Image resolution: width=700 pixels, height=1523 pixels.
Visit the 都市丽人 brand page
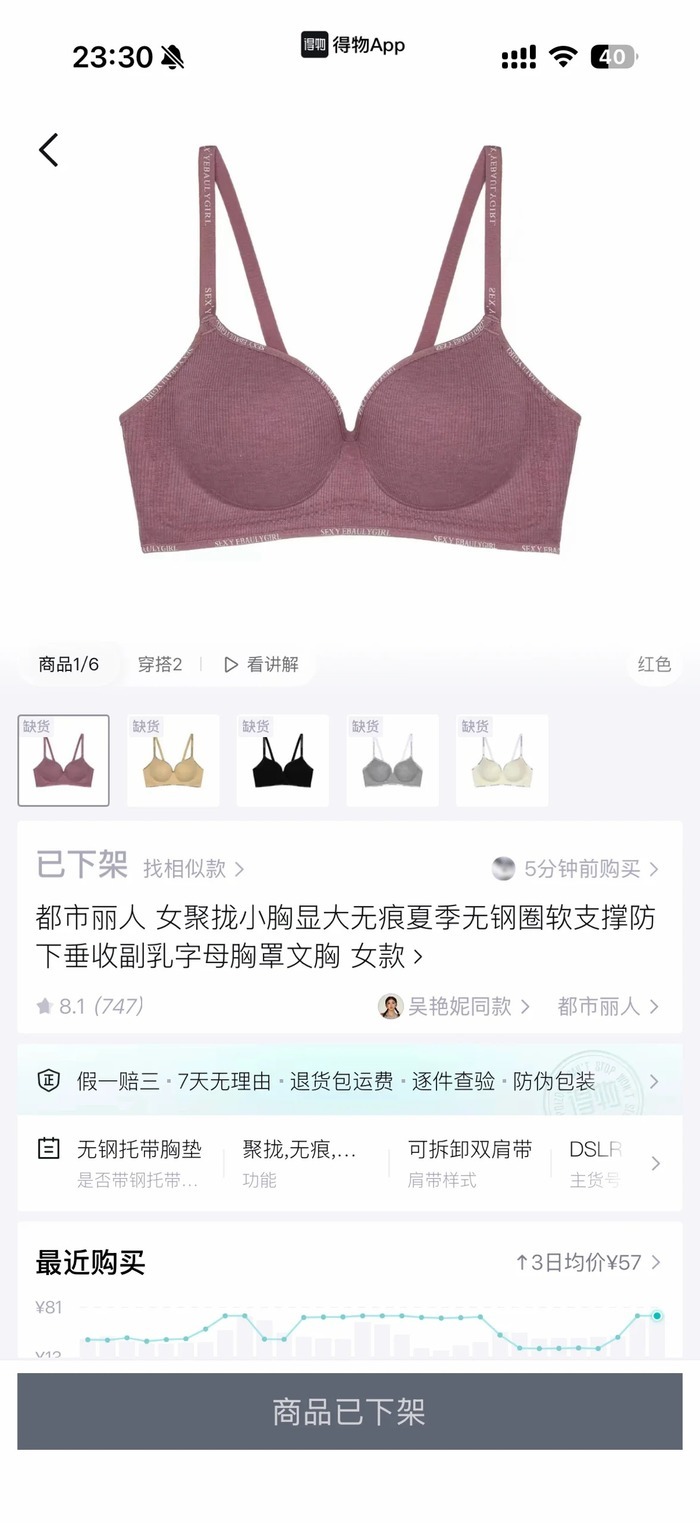pyautogui.click(x=607, y=1006)
